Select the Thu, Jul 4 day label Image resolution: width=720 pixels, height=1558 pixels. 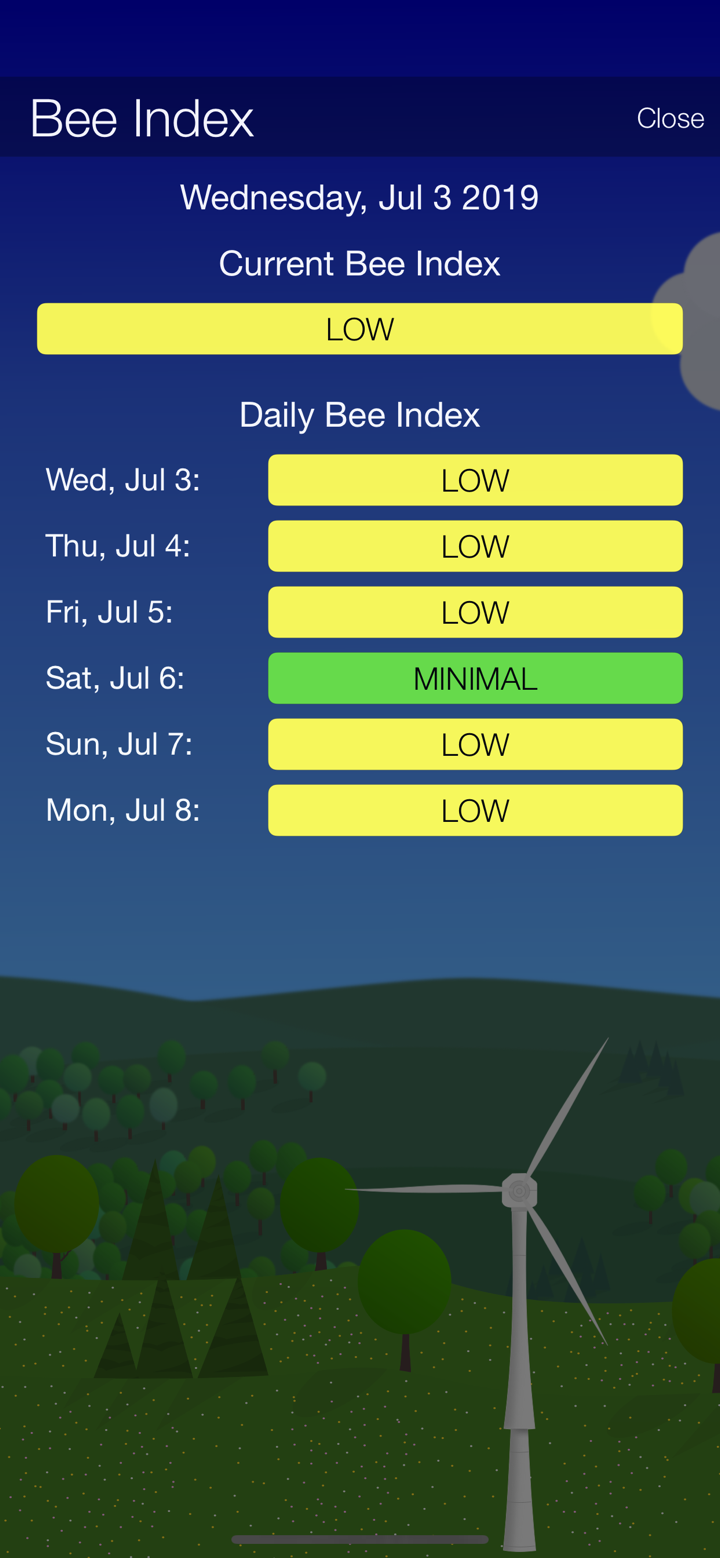[x=120, y=545]
